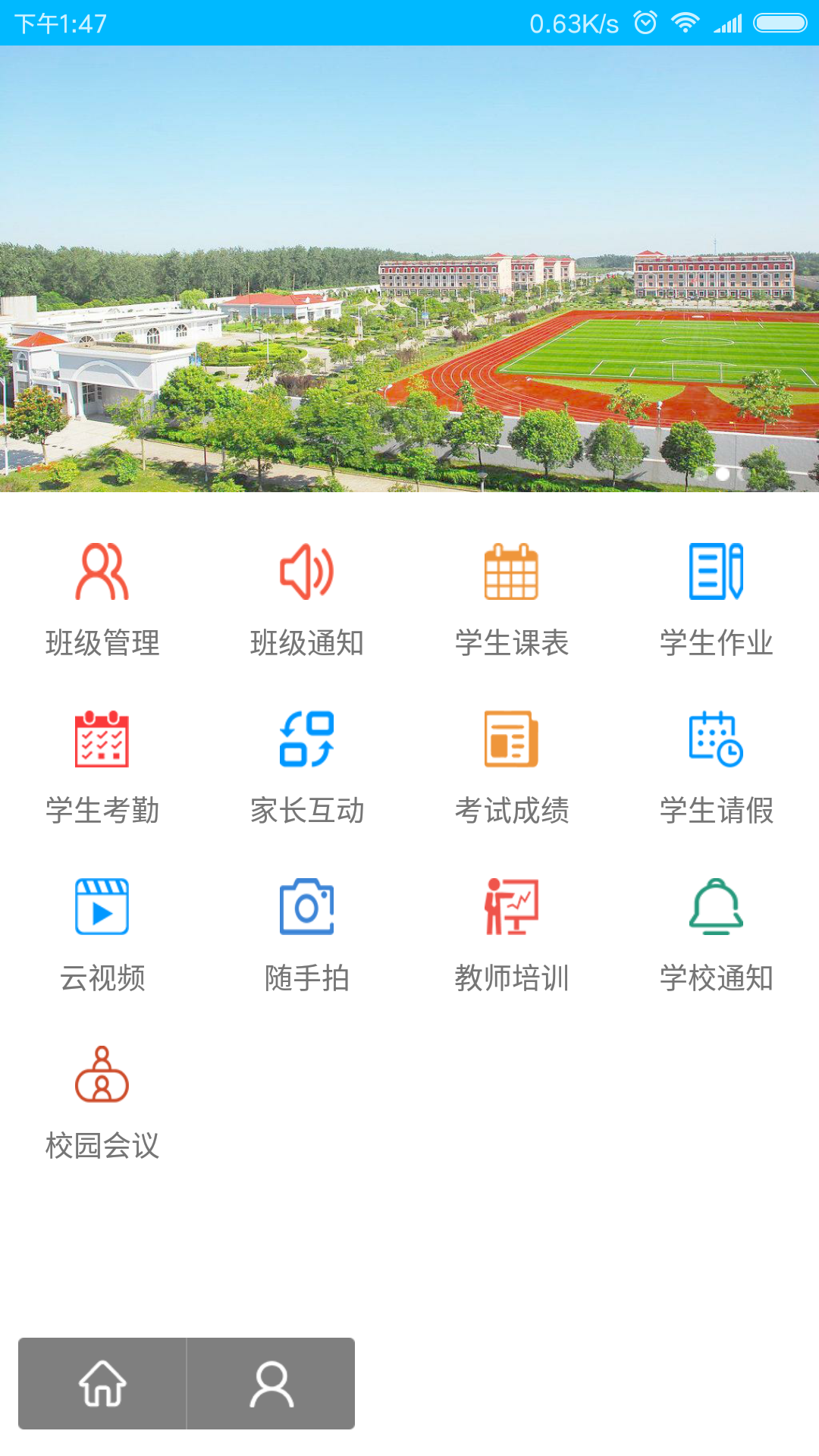Select the 学校通知 text label
Screen dimensions: 819x1456
[717, 978]
